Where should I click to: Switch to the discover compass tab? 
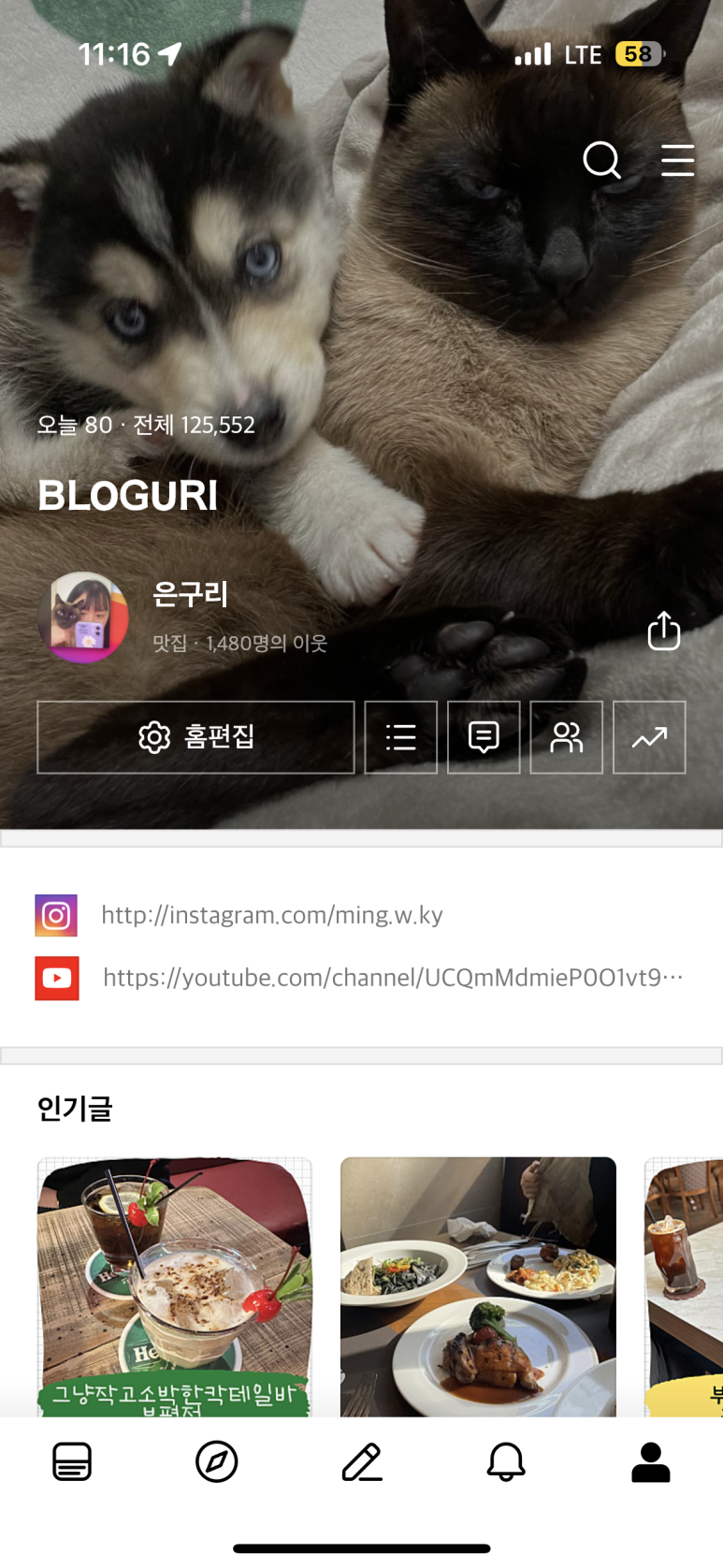217,1461
